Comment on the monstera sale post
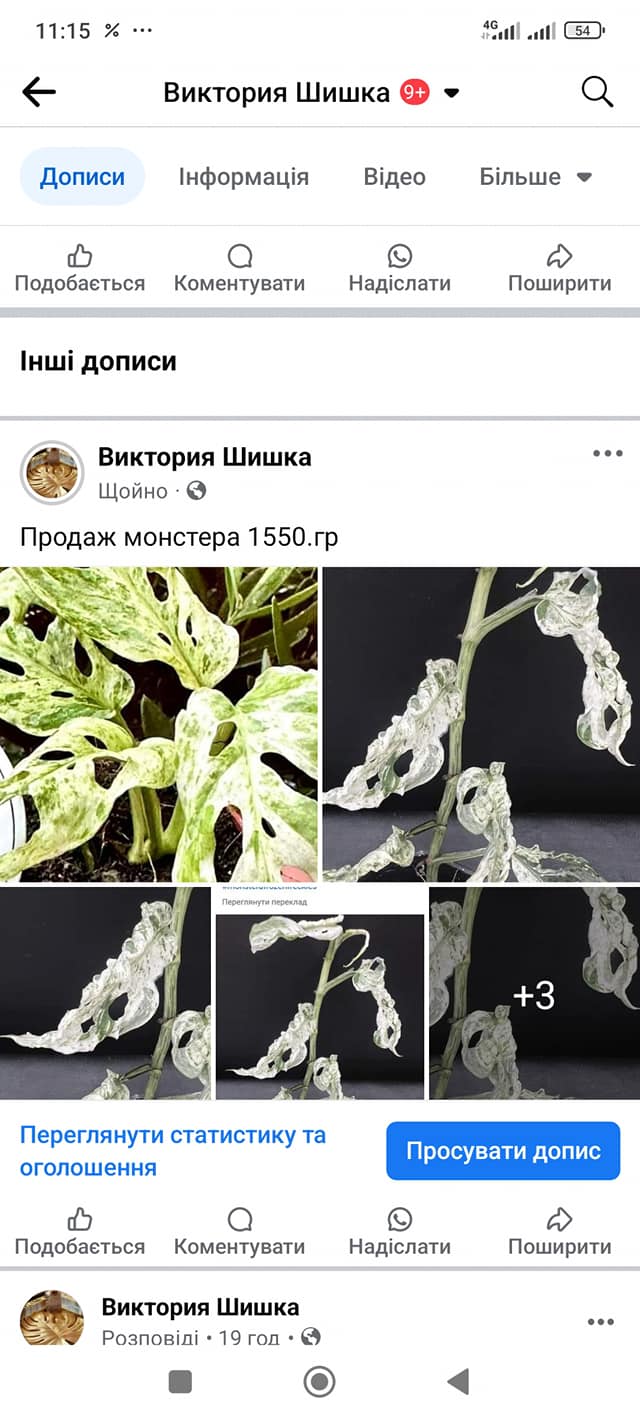The width and height of the screenshot is (640, 1422). pos(239,1232)
